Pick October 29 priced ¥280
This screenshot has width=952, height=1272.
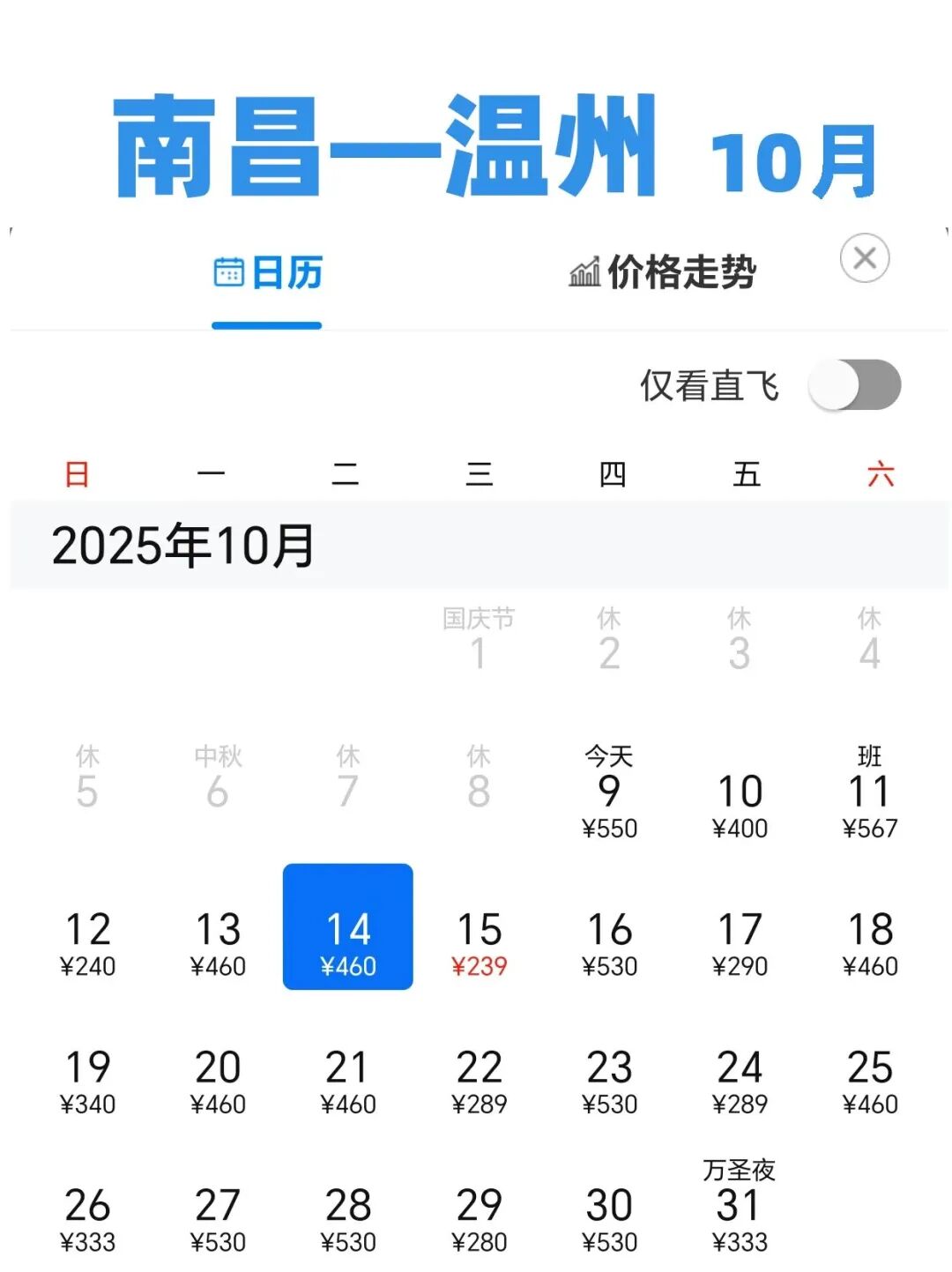[479, 1218]
